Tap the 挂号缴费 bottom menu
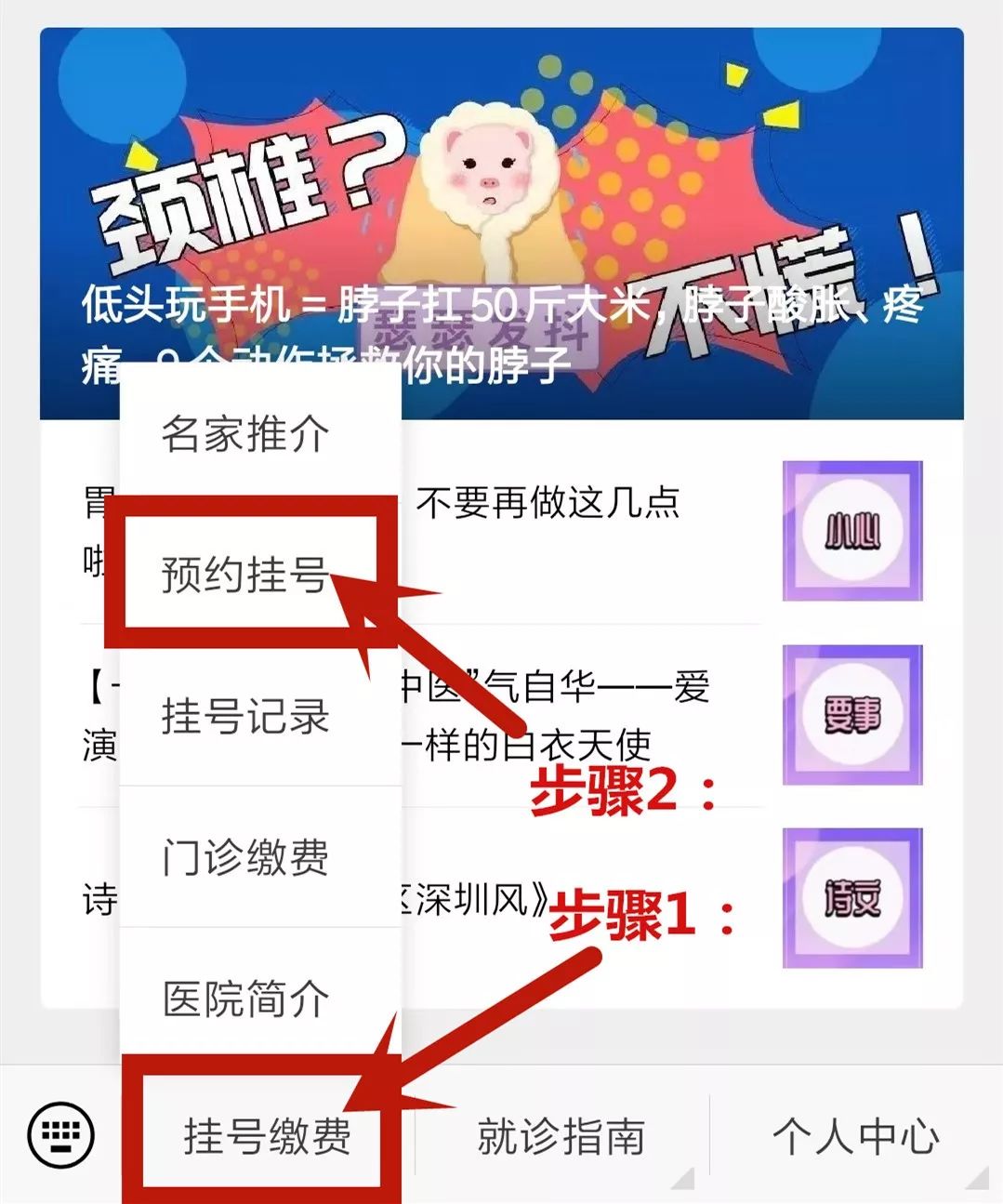Image resolution: width=1003 pixels, height=1204 pixels. coord(267,1136)
